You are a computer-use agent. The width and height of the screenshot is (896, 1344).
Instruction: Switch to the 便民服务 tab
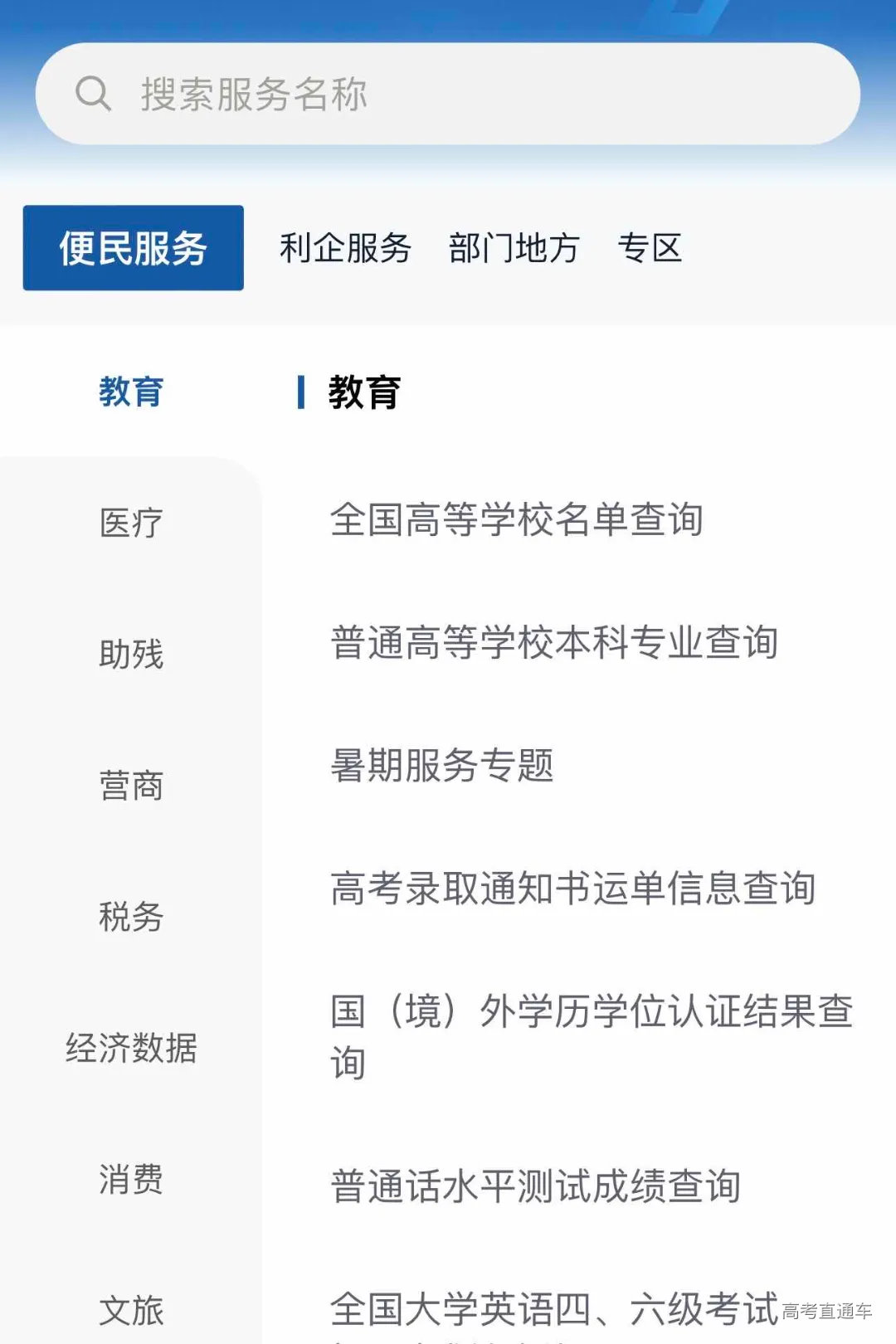(x=133, y=246)
